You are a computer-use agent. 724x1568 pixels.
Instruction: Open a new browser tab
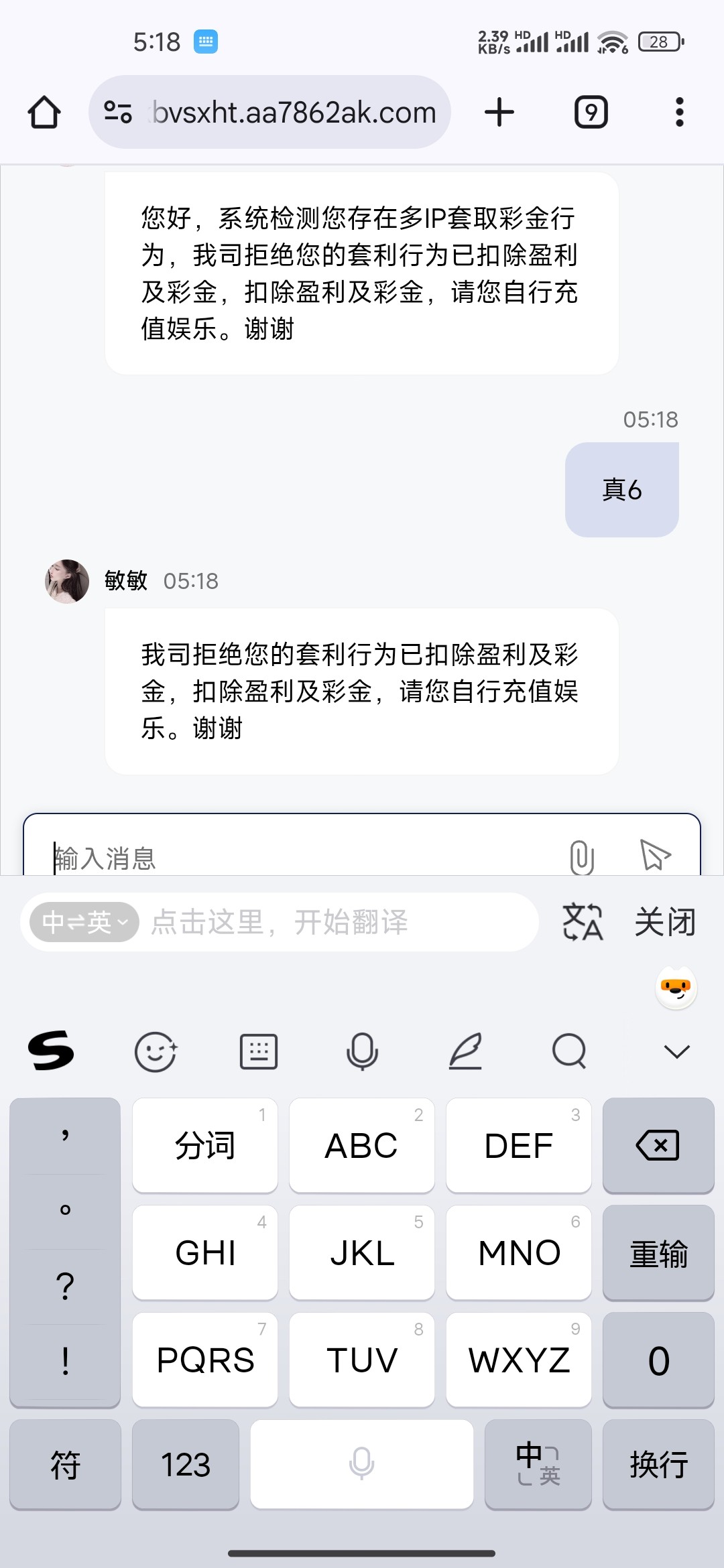point(499,112)
